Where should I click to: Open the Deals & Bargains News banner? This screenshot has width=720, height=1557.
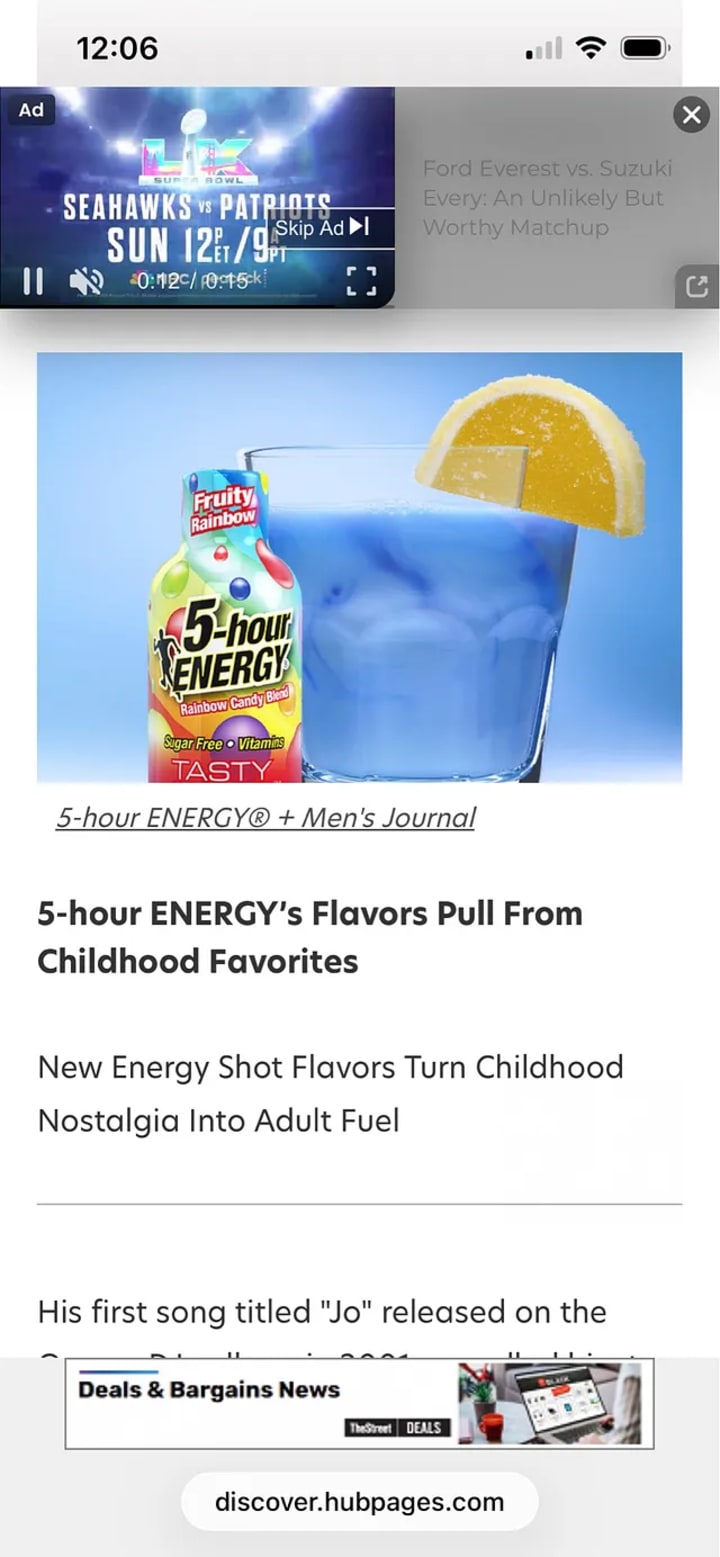tap(359, 1404)
